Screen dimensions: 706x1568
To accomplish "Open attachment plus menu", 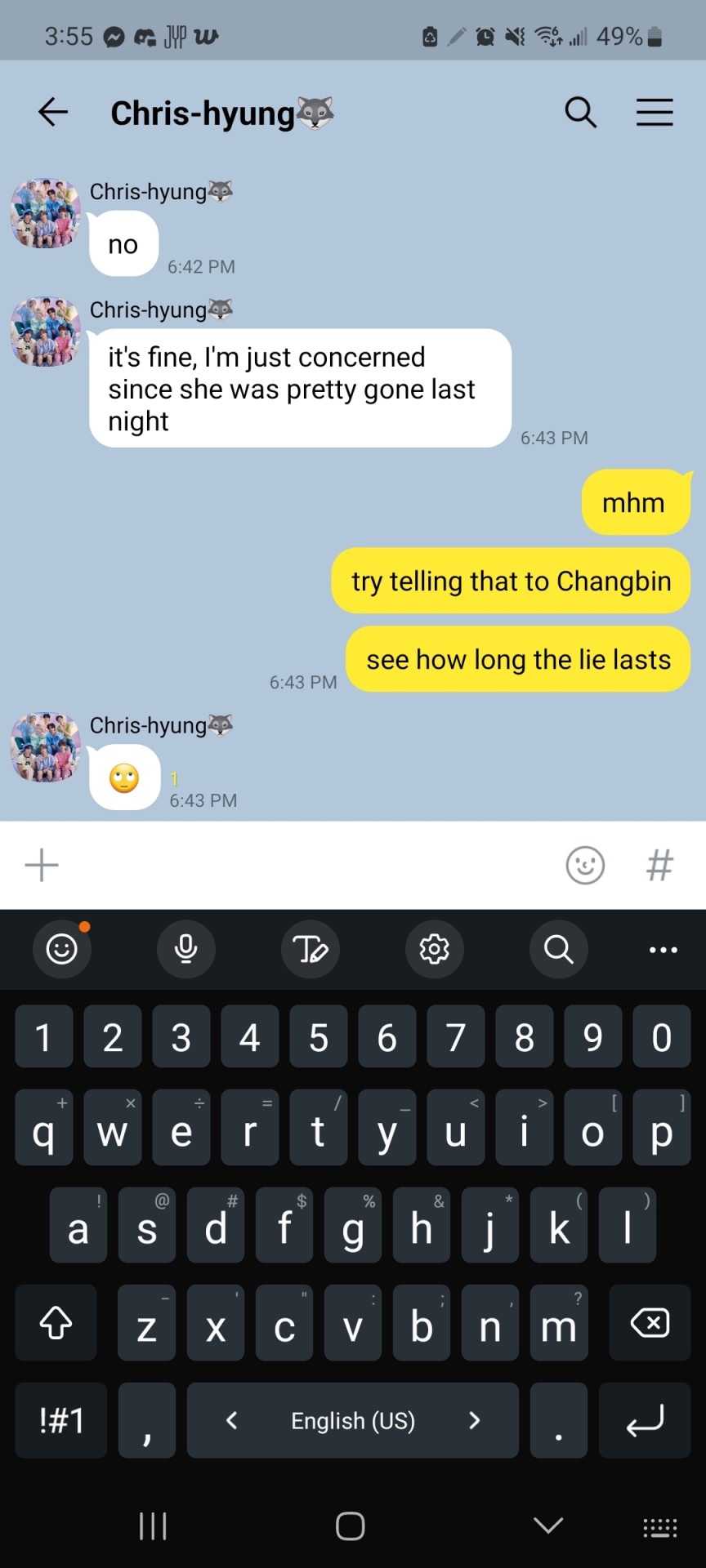I will click(42, 865).
